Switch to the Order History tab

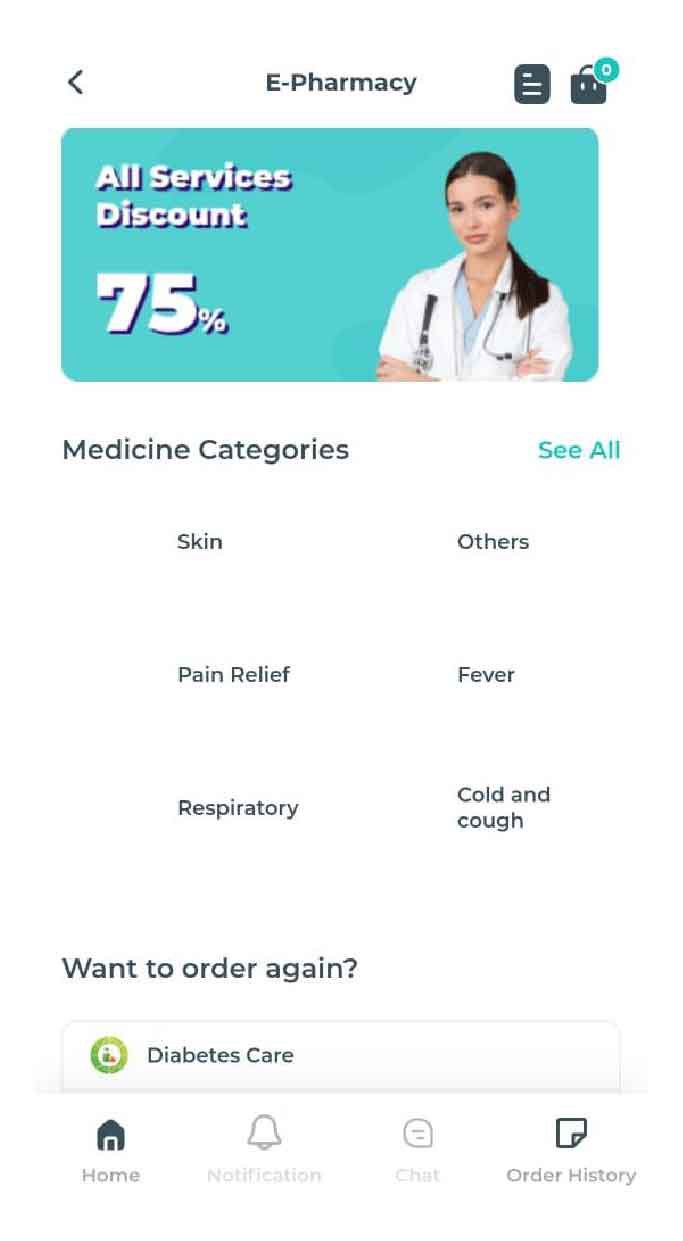point(571,1151)
